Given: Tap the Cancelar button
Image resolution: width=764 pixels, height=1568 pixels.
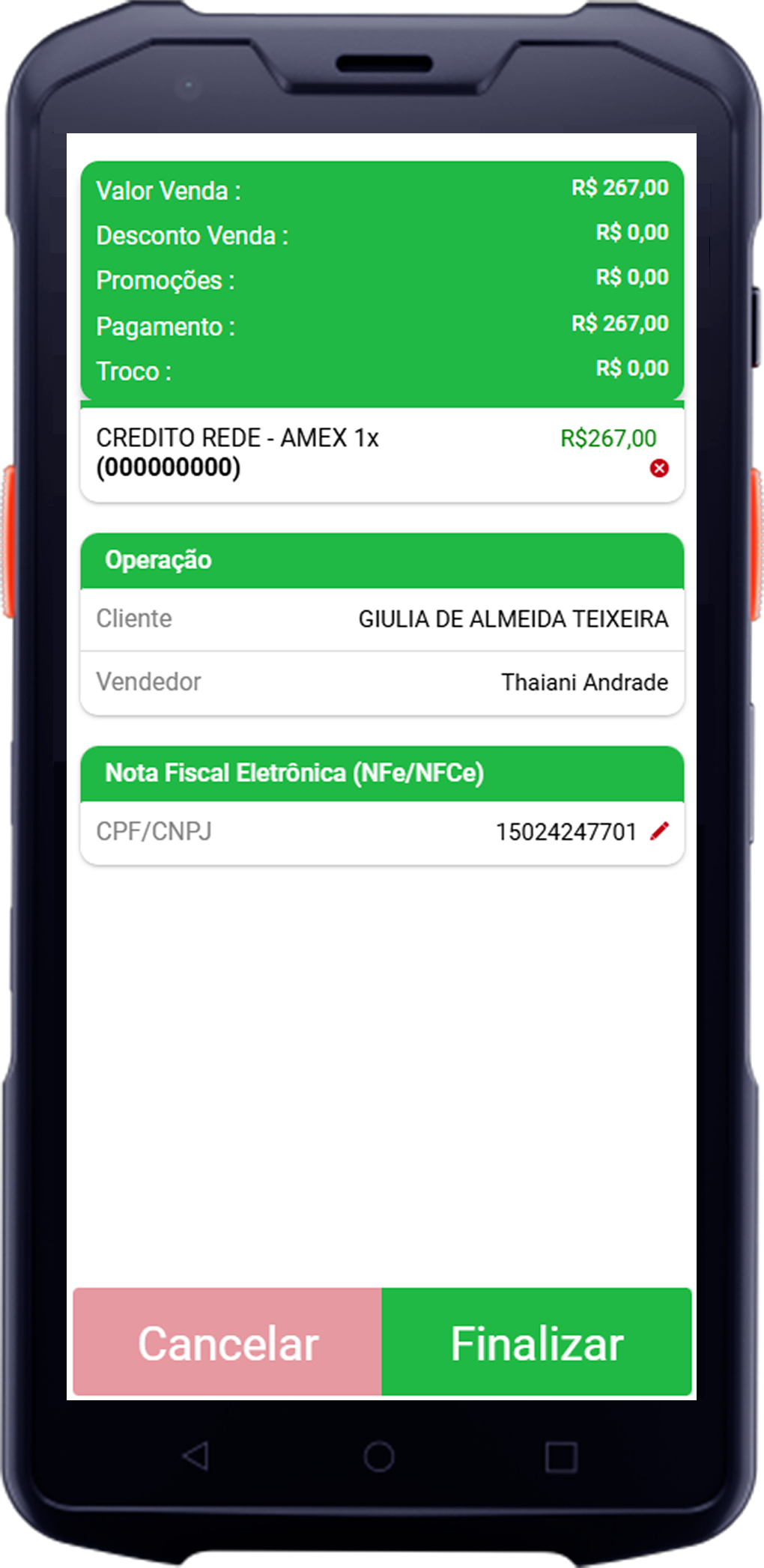Looking at the screenshot, I should coord(228,1343).
